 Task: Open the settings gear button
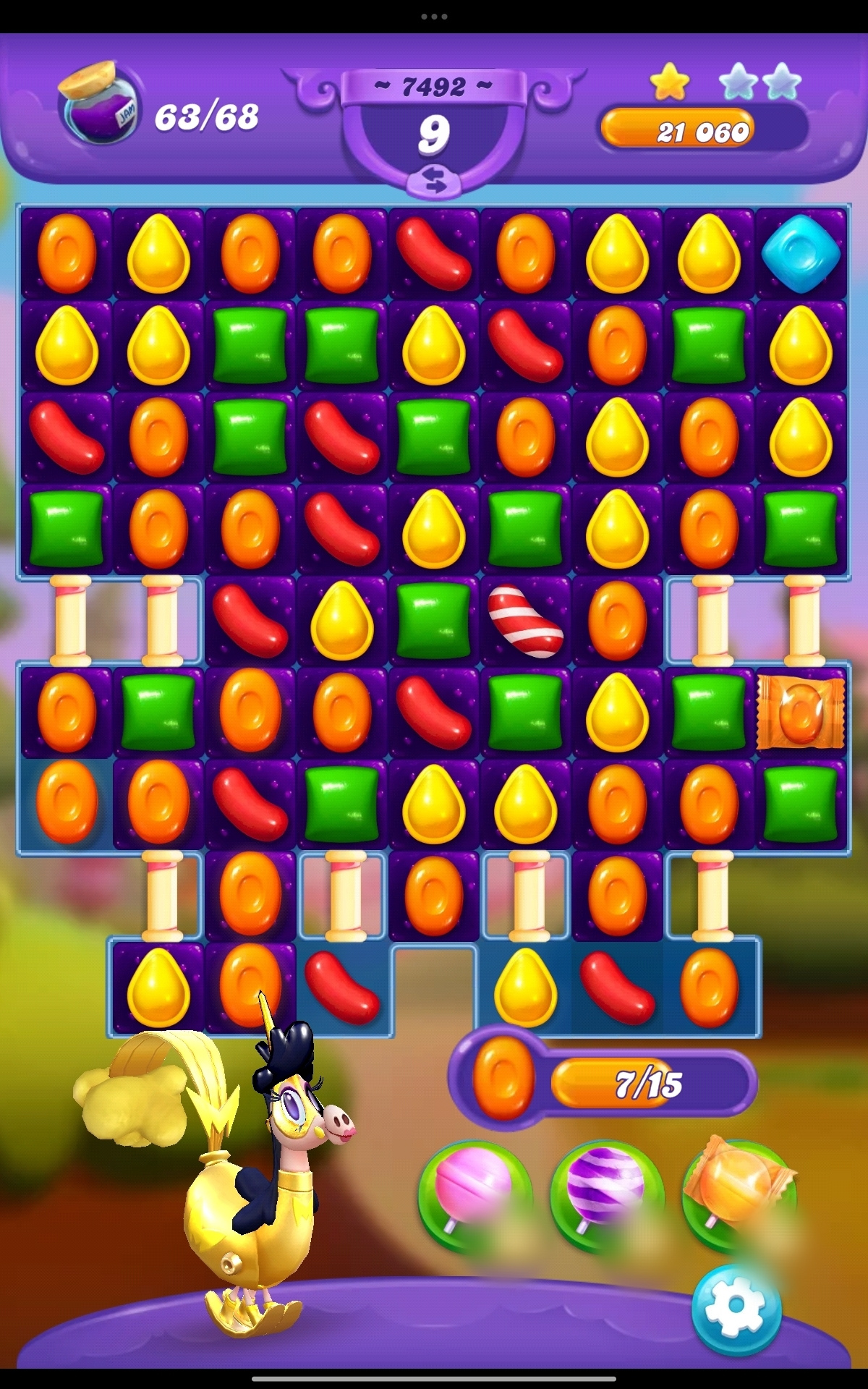coord(736,1307)
